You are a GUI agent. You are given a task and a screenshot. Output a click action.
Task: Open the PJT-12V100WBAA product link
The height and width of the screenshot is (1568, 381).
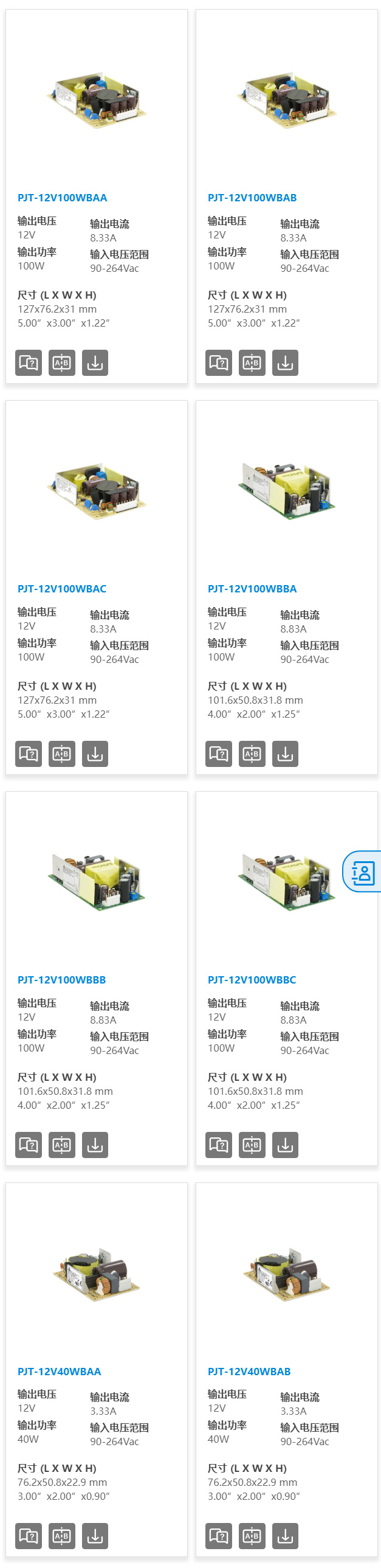(x=62, y=198)
